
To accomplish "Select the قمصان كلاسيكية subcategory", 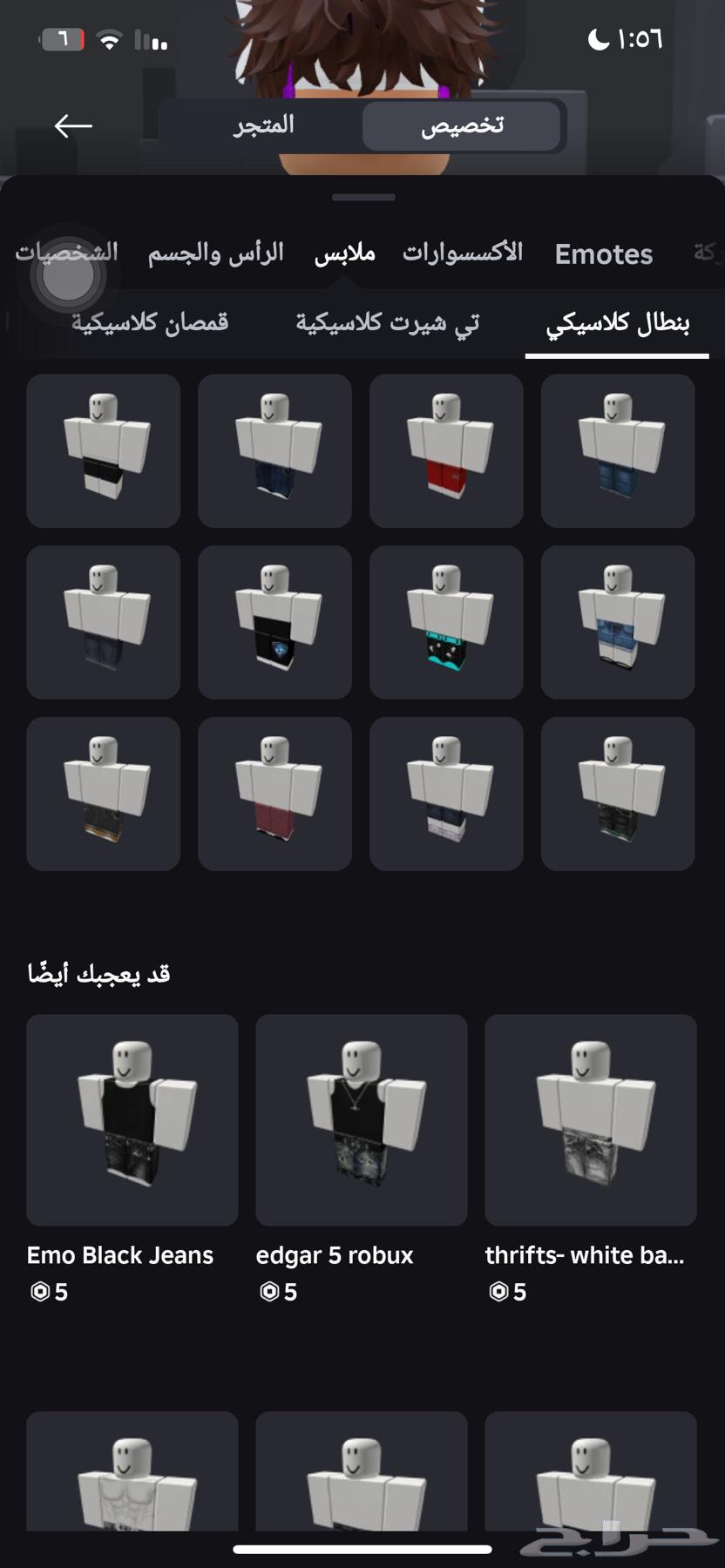I will (150, 322).
